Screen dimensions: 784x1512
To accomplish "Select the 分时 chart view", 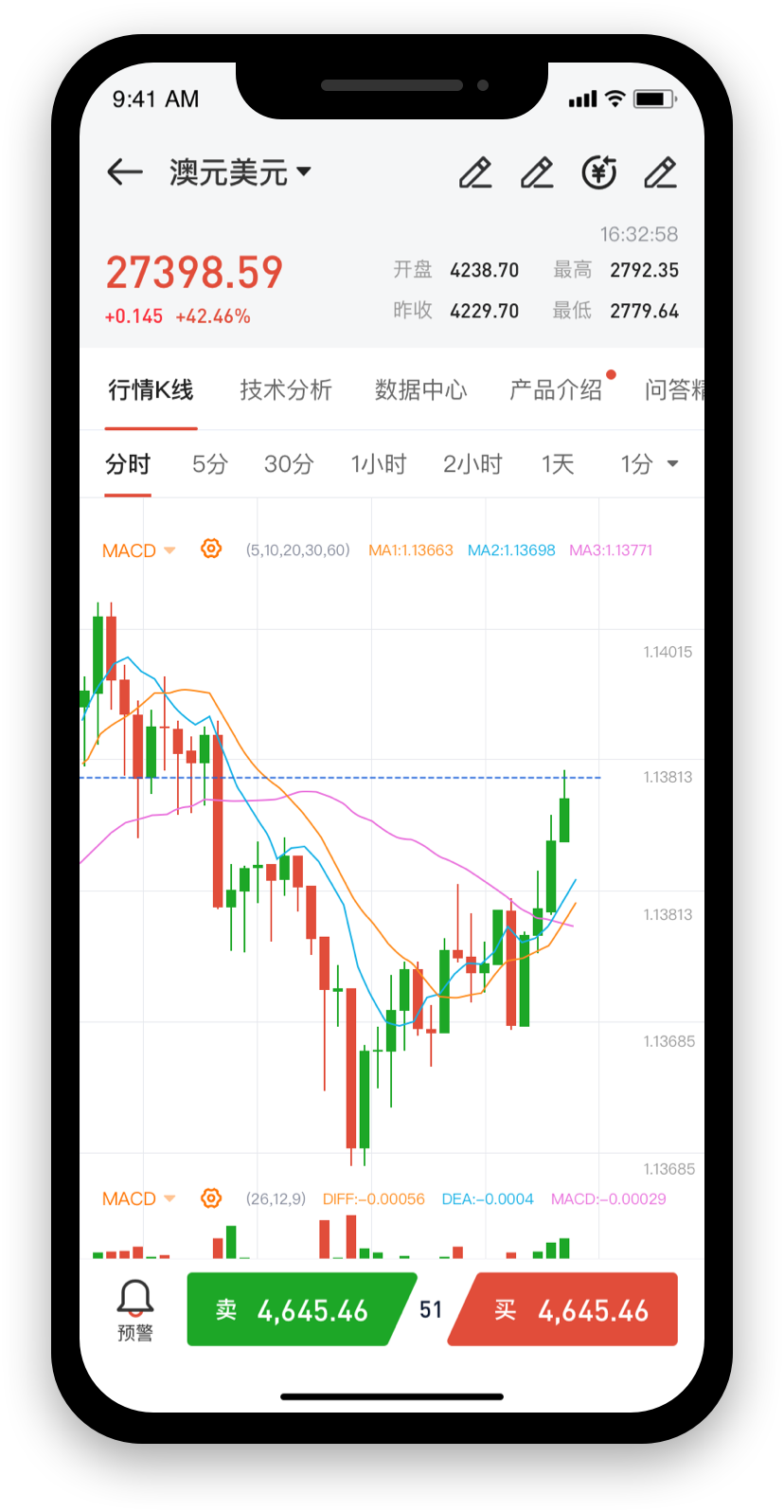I will coord(128,464).
